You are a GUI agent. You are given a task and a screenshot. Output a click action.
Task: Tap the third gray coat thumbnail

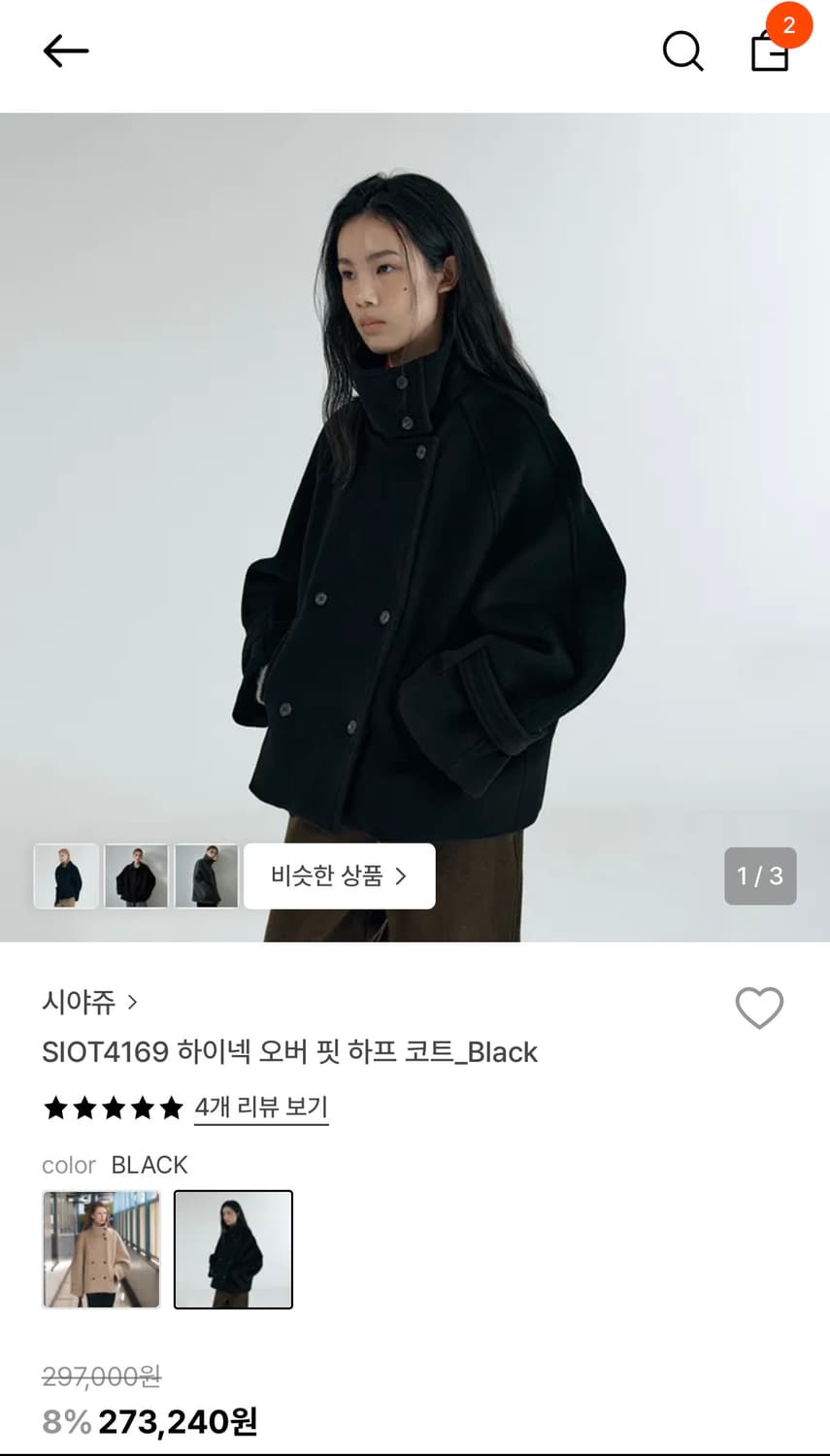click(x=206, y=876)
